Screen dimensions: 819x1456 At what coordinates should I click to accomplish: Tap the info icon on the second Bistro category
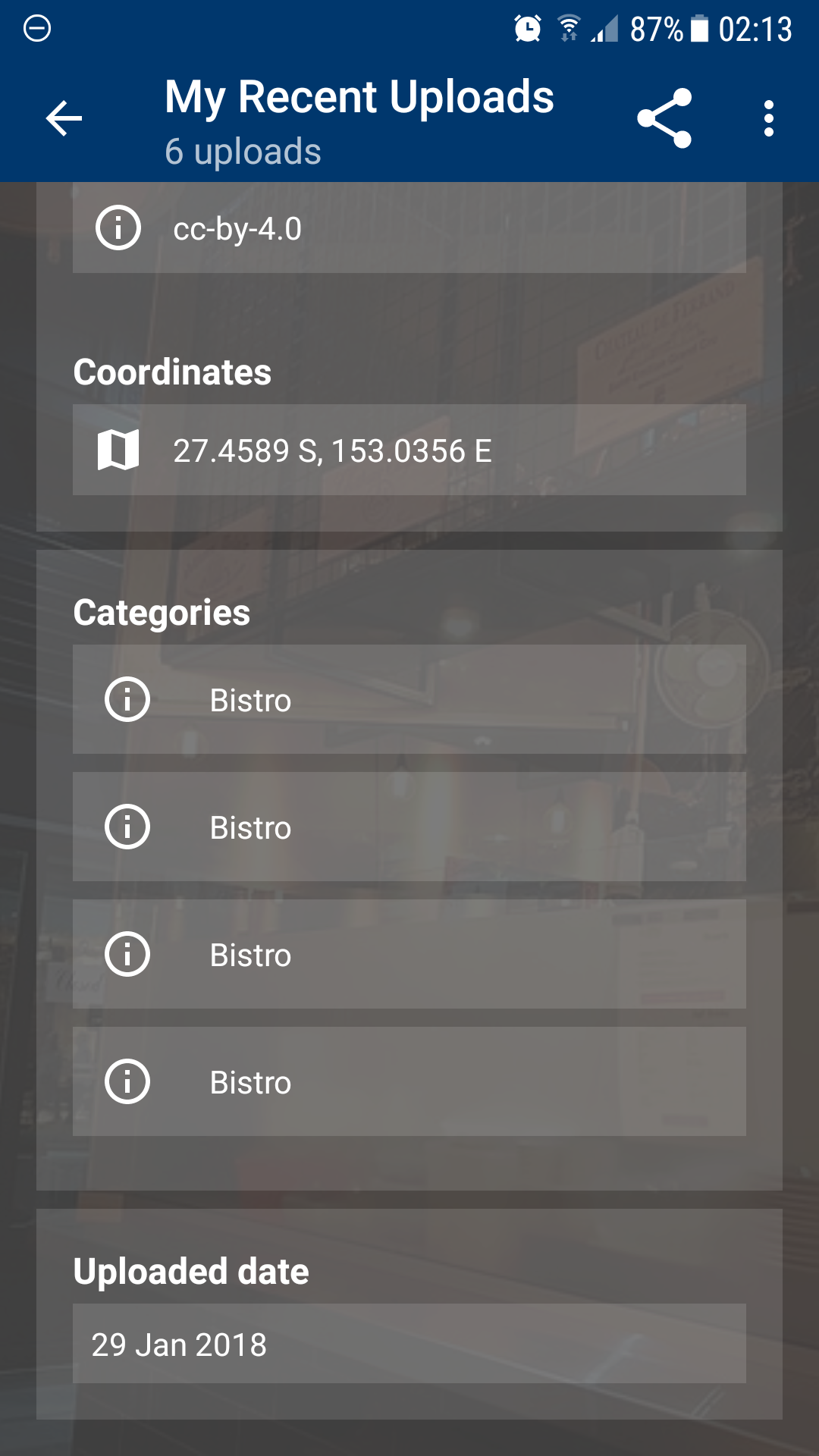[x=127, y=827]
